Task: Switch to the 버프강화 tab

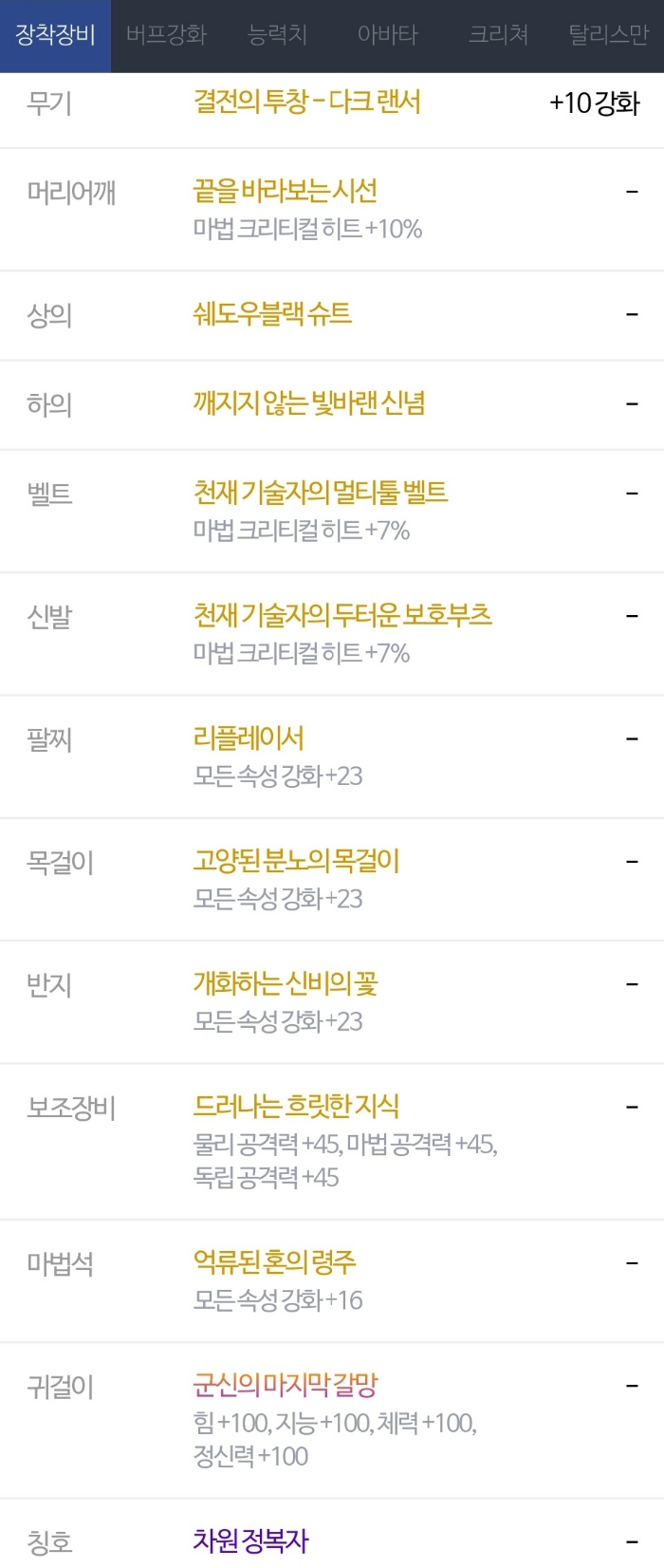Action: [x=166, y=36]
